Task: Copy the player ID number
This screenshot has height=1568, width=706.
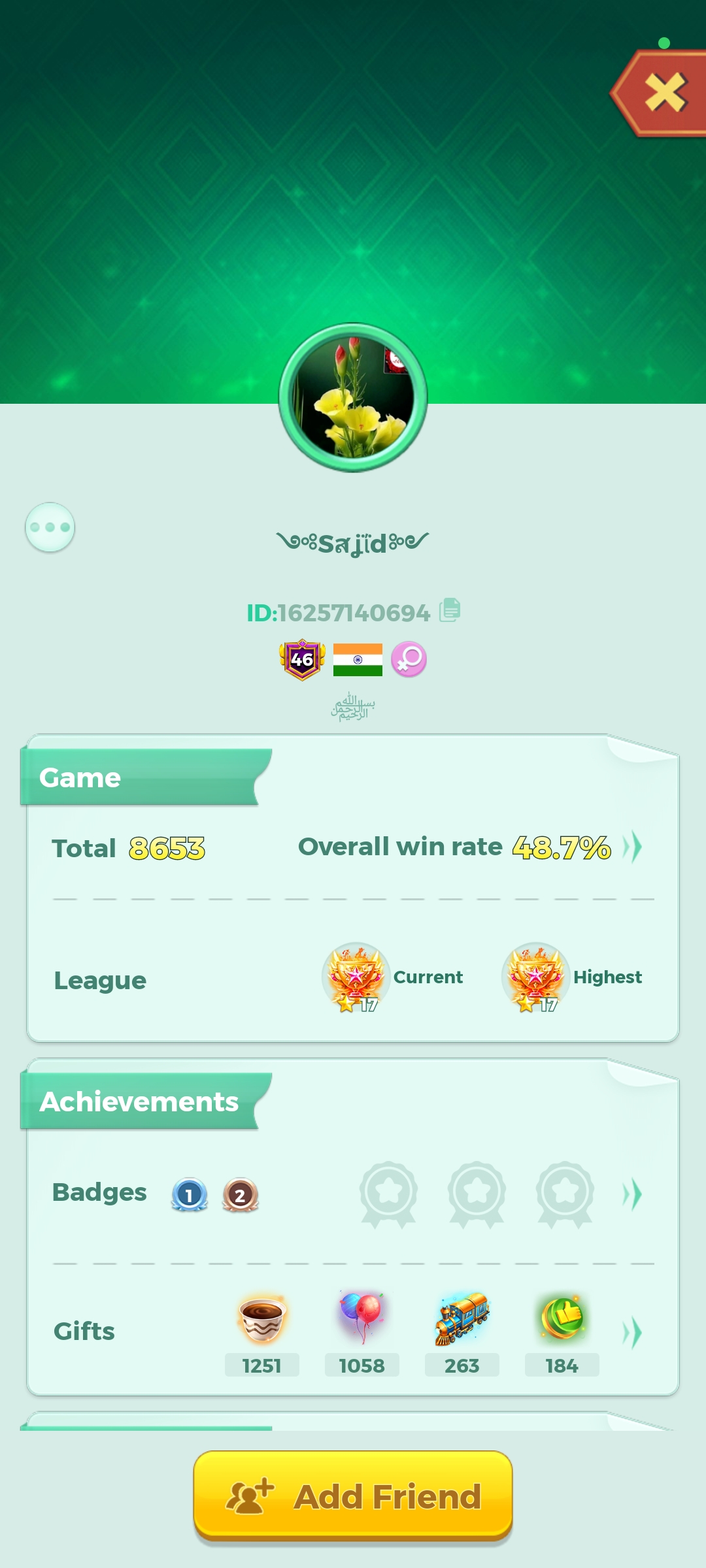Action: click(x=450, y=610)
